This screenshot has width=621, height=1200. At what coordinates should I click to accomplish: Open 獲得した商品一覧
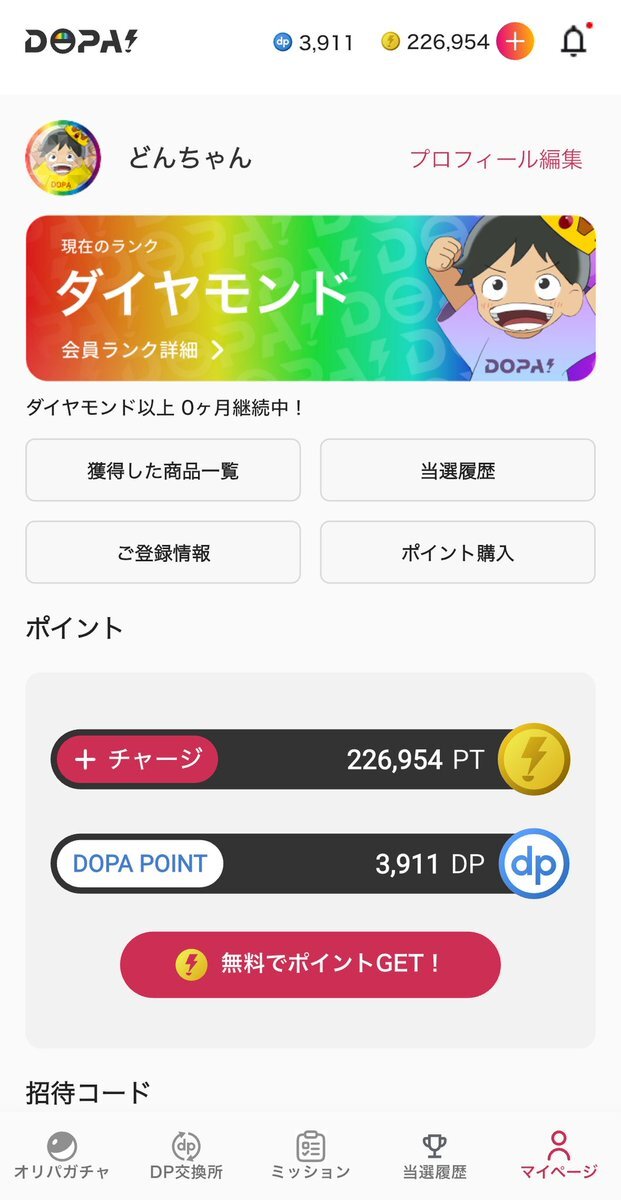[x=163, y=470]
